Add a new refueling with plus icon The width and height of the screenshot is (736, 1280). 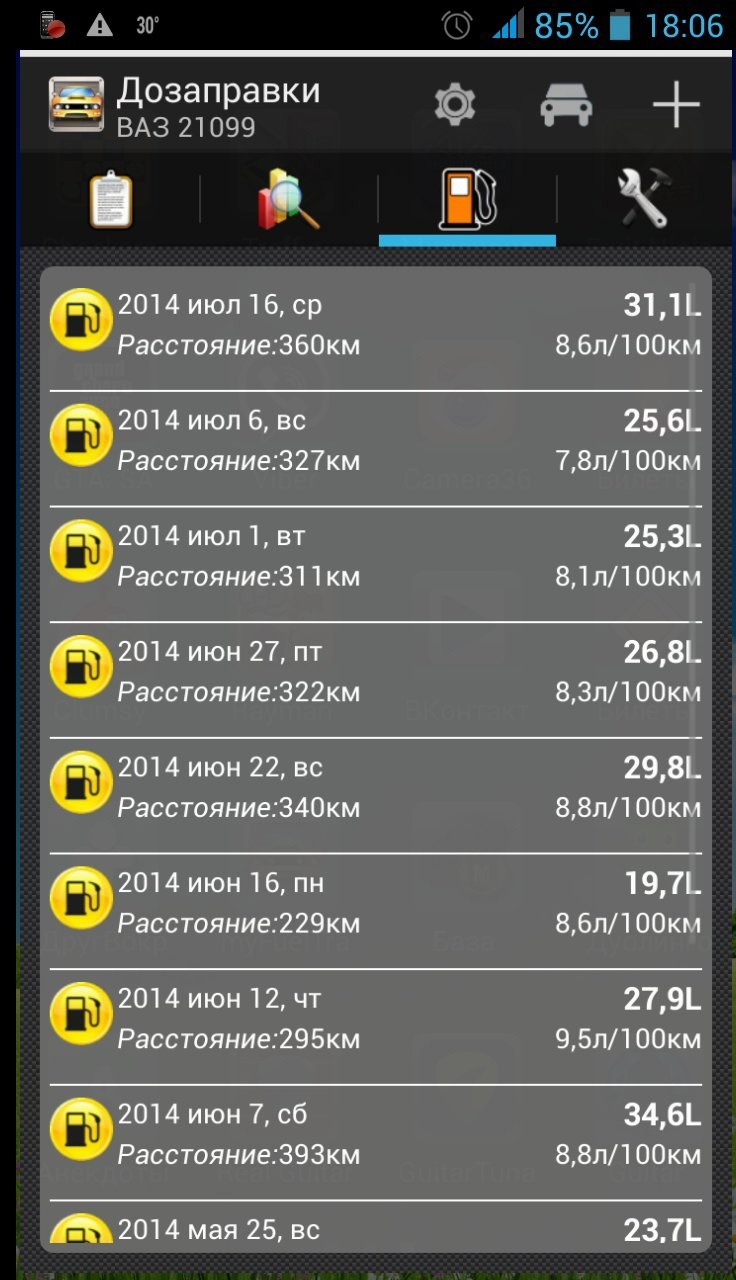click(x=676, y=105)
